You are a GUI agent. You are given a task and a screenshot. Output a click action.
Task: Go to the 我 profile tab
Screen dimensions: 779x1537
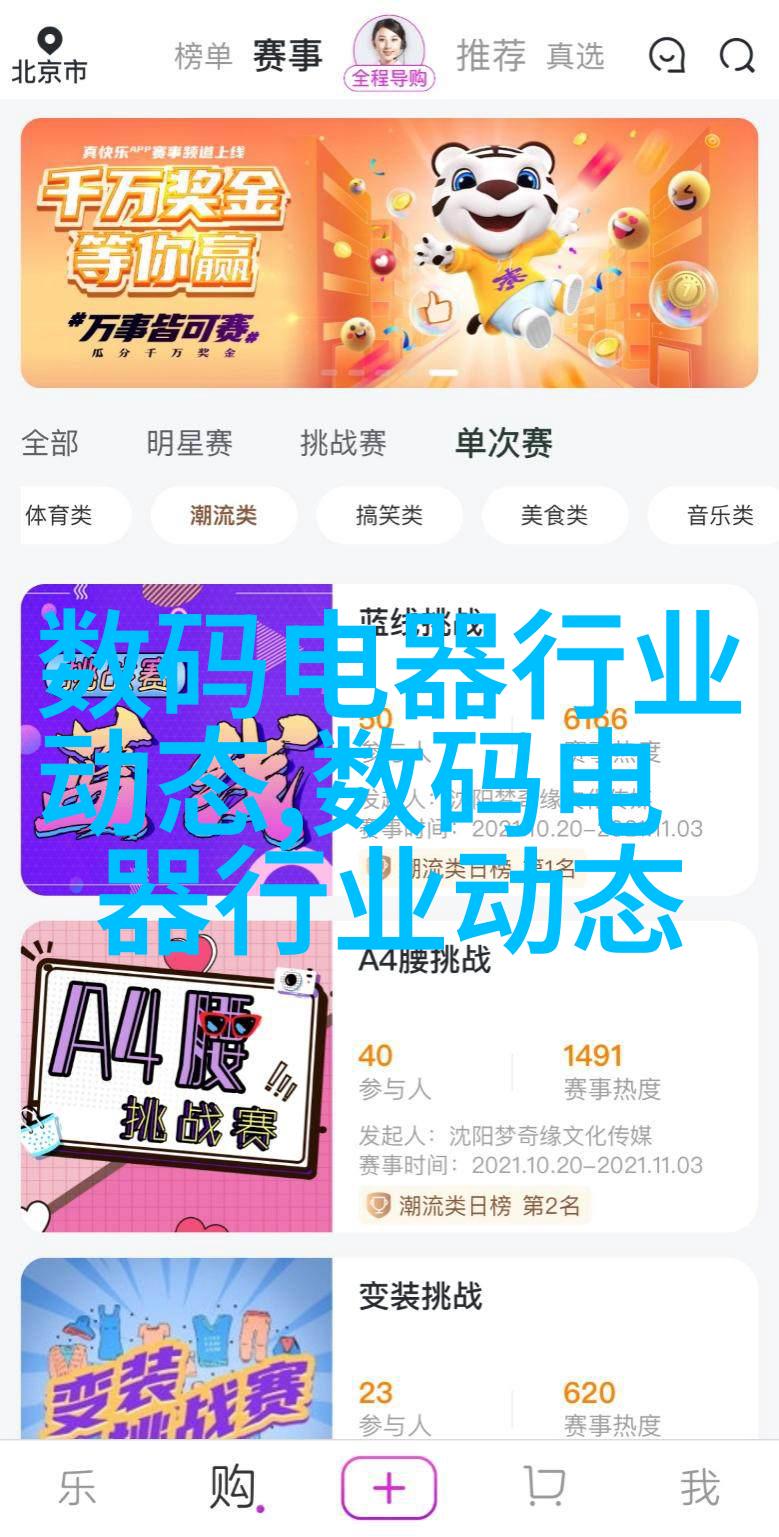click(x=699, y=1489)
